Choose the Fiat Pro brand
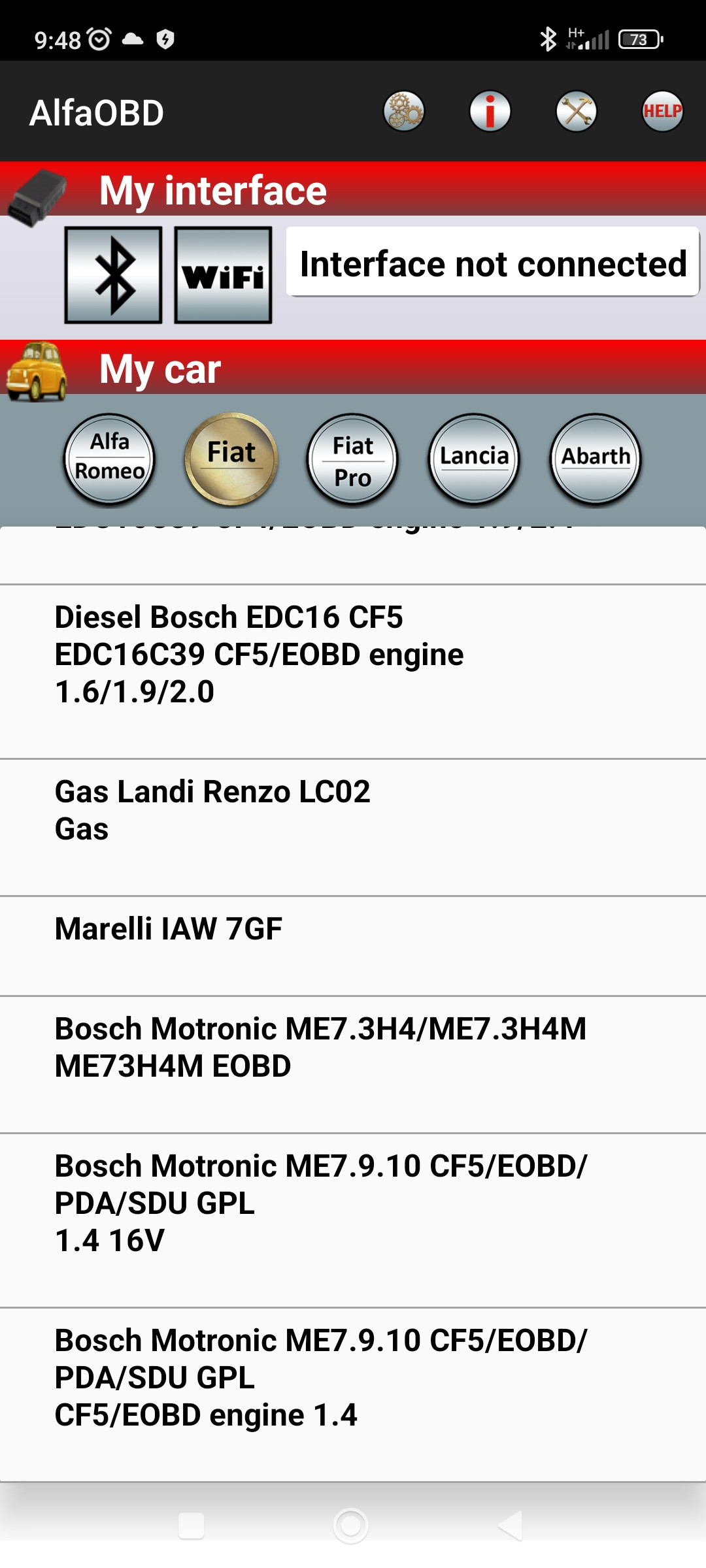 point(352,459)
